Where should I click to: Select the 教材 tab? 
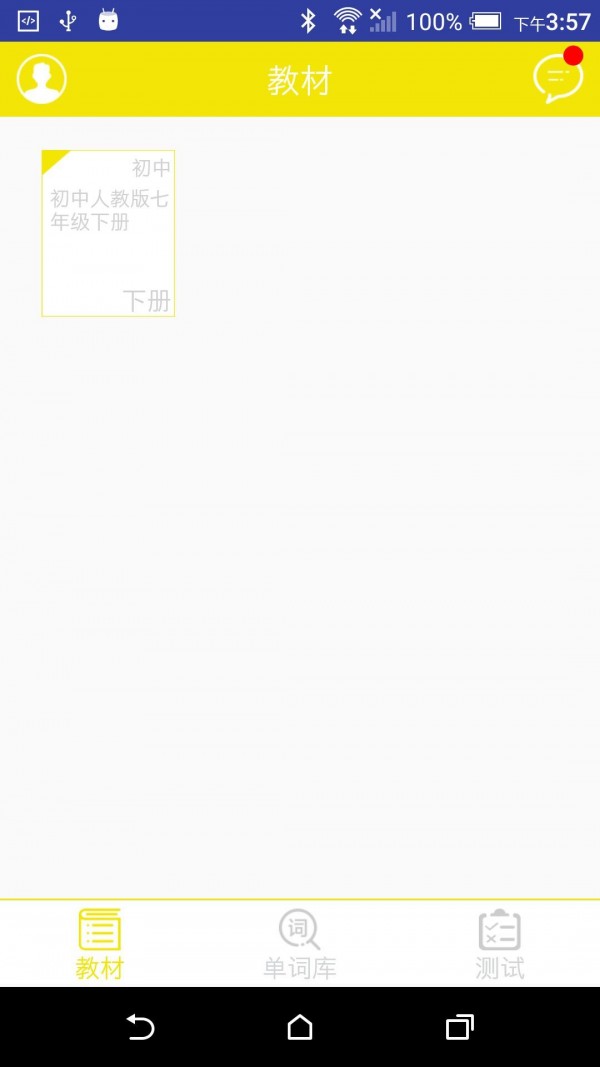(100, 943)
